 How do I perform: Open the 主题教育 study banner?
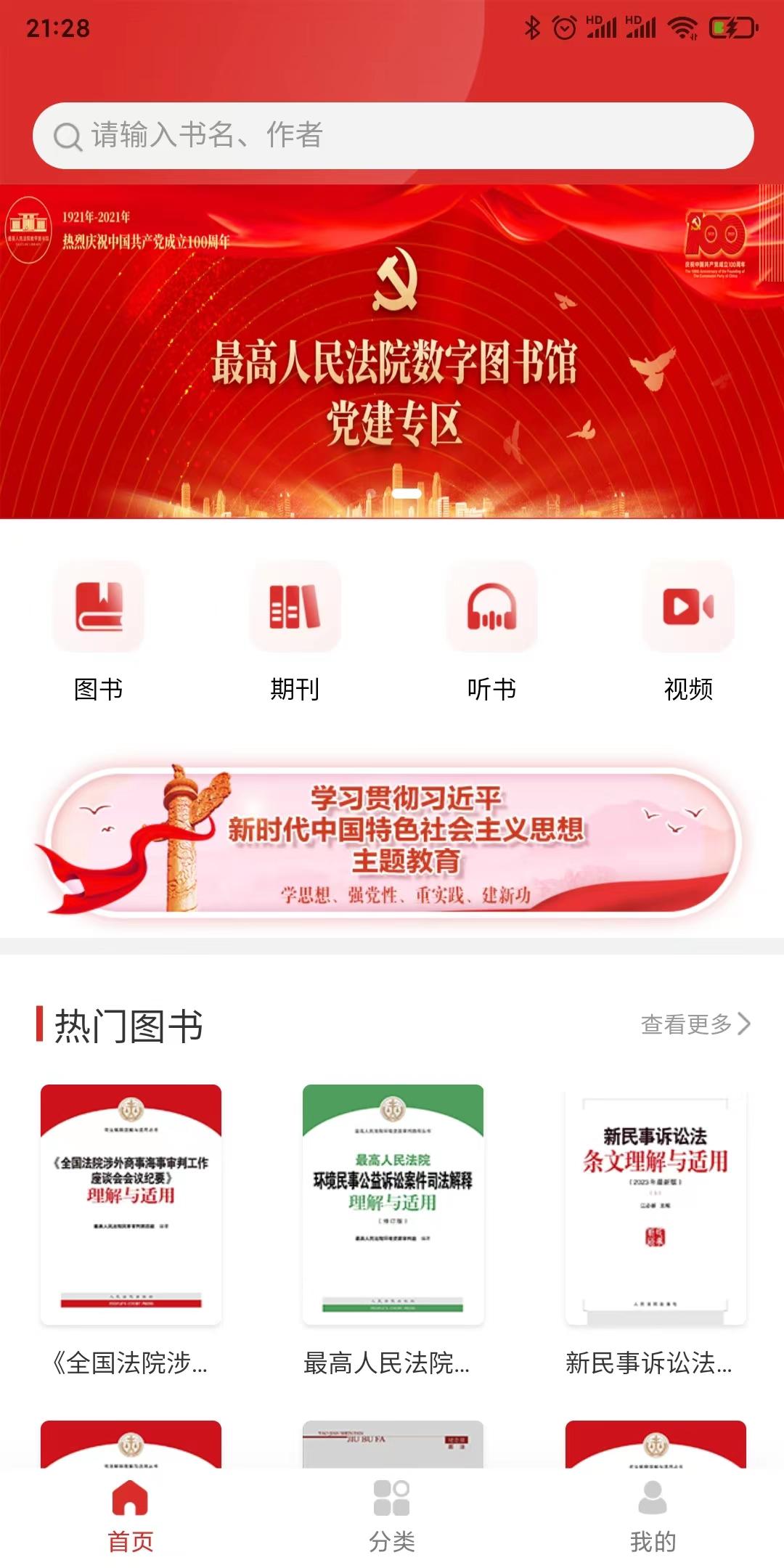pyautogui.click(x=392, y=842)
